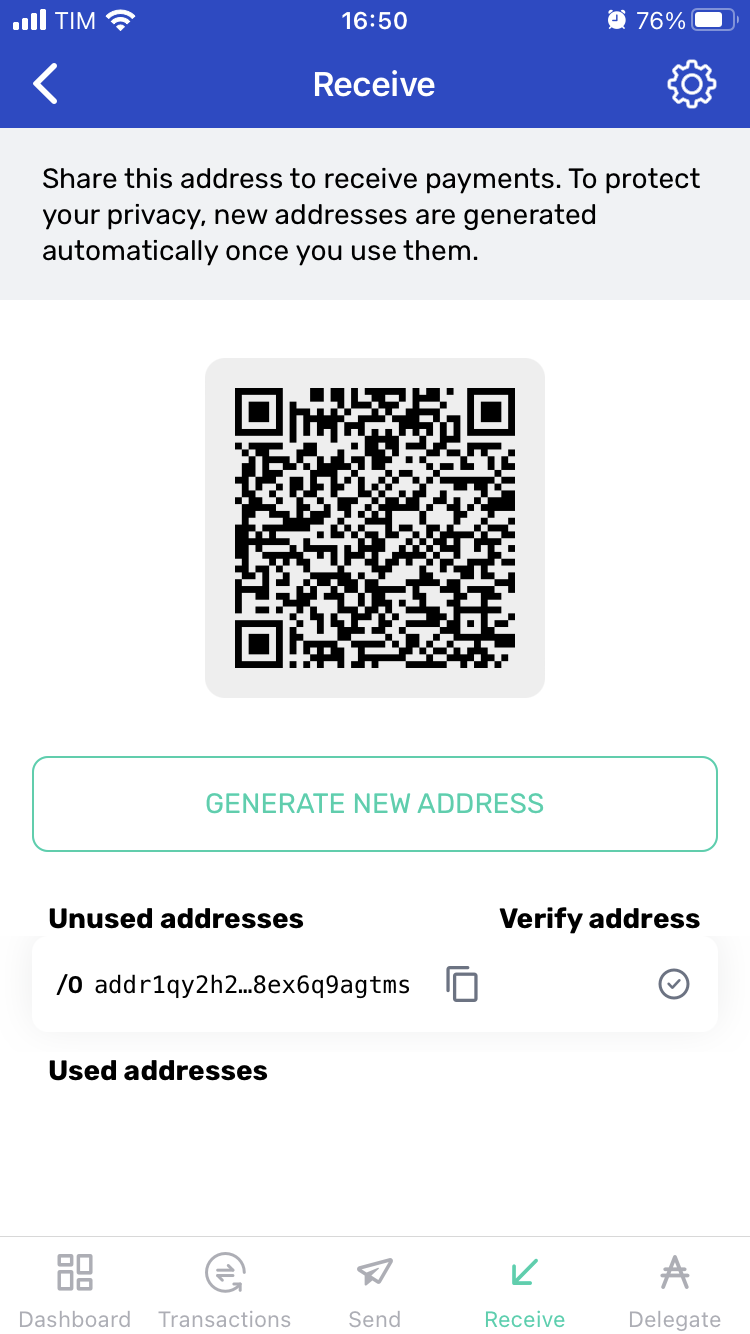Open the Transactions tab
Viewport: 750px width, 1334px height.
[225, 1290]
